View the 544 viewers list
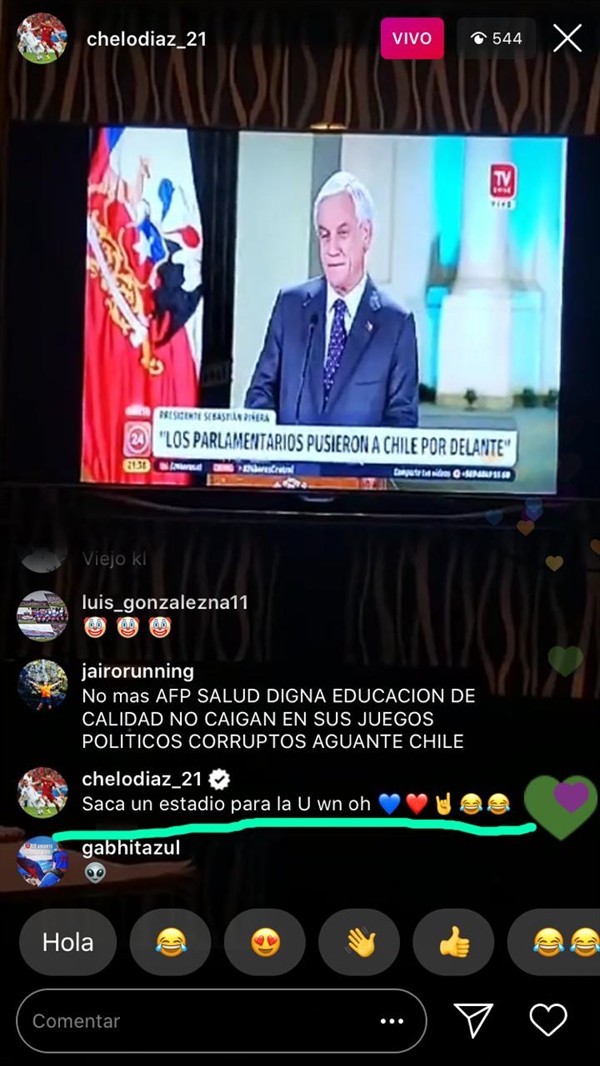 pyautogui.click(x=496, y=39)
